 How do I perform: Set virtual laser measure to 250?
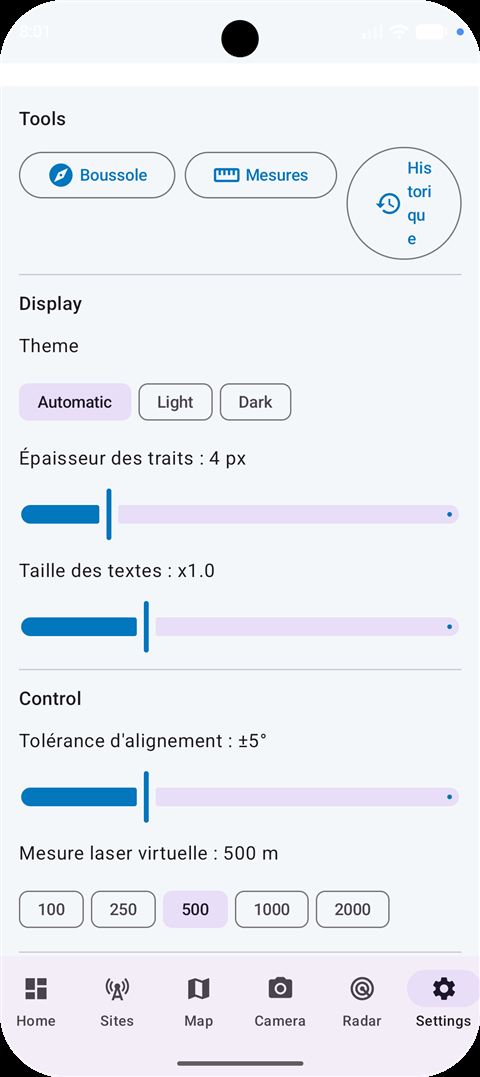point(124,909)
